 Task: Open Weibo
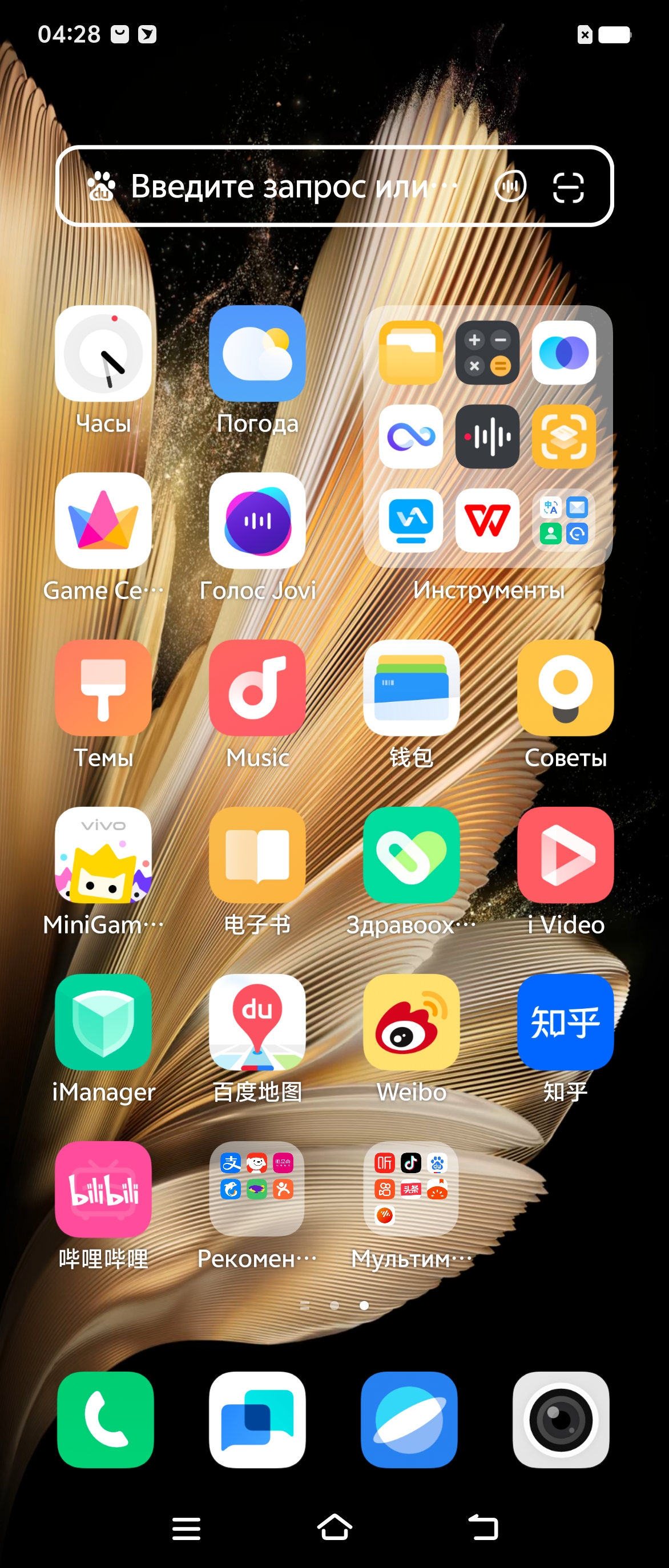(x=412, y=1022)
